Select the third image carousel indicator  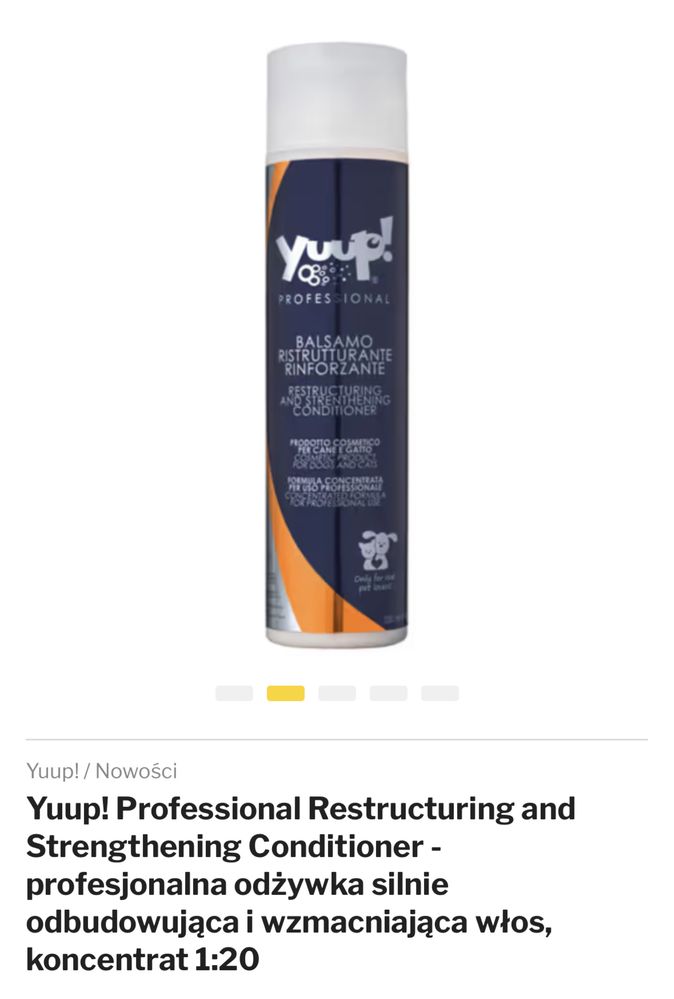337,693
